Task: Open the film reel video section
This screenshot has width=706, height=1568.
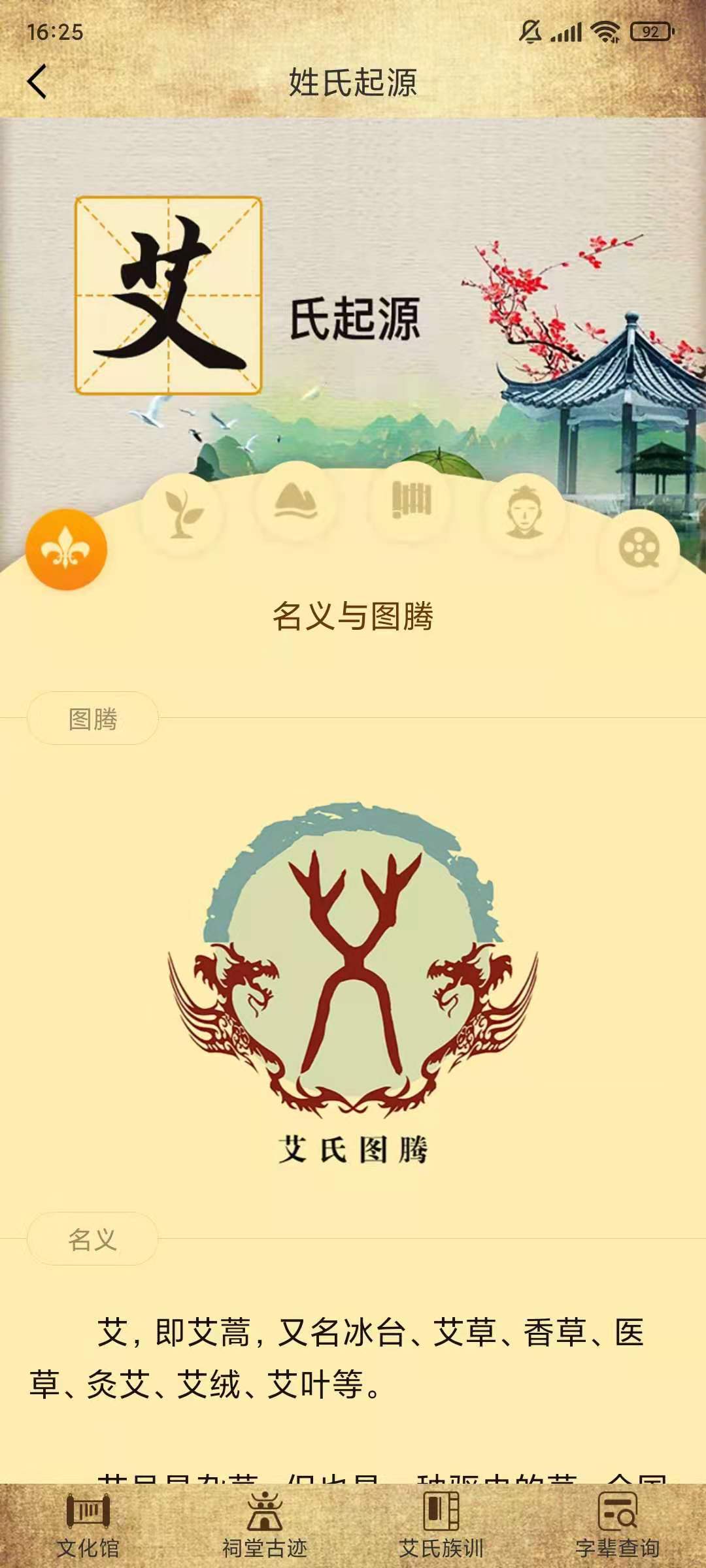Action: tap(639, 548)
